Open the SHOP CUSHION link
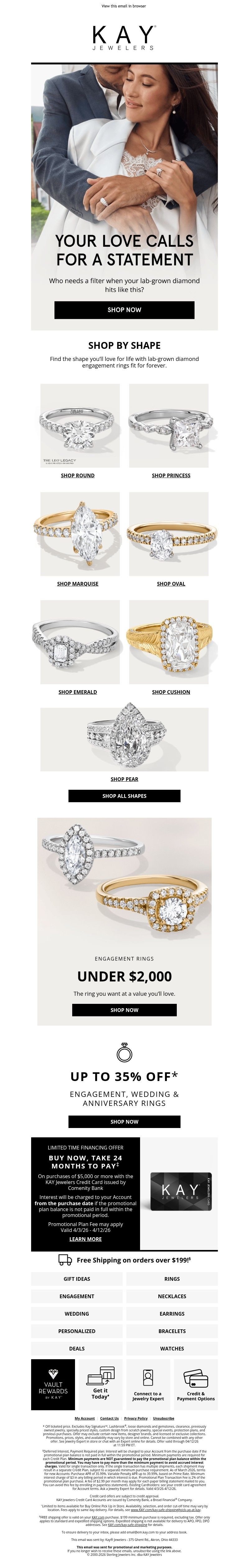The width and height of the screenshot is (249, 1568). tap(171, 692)
